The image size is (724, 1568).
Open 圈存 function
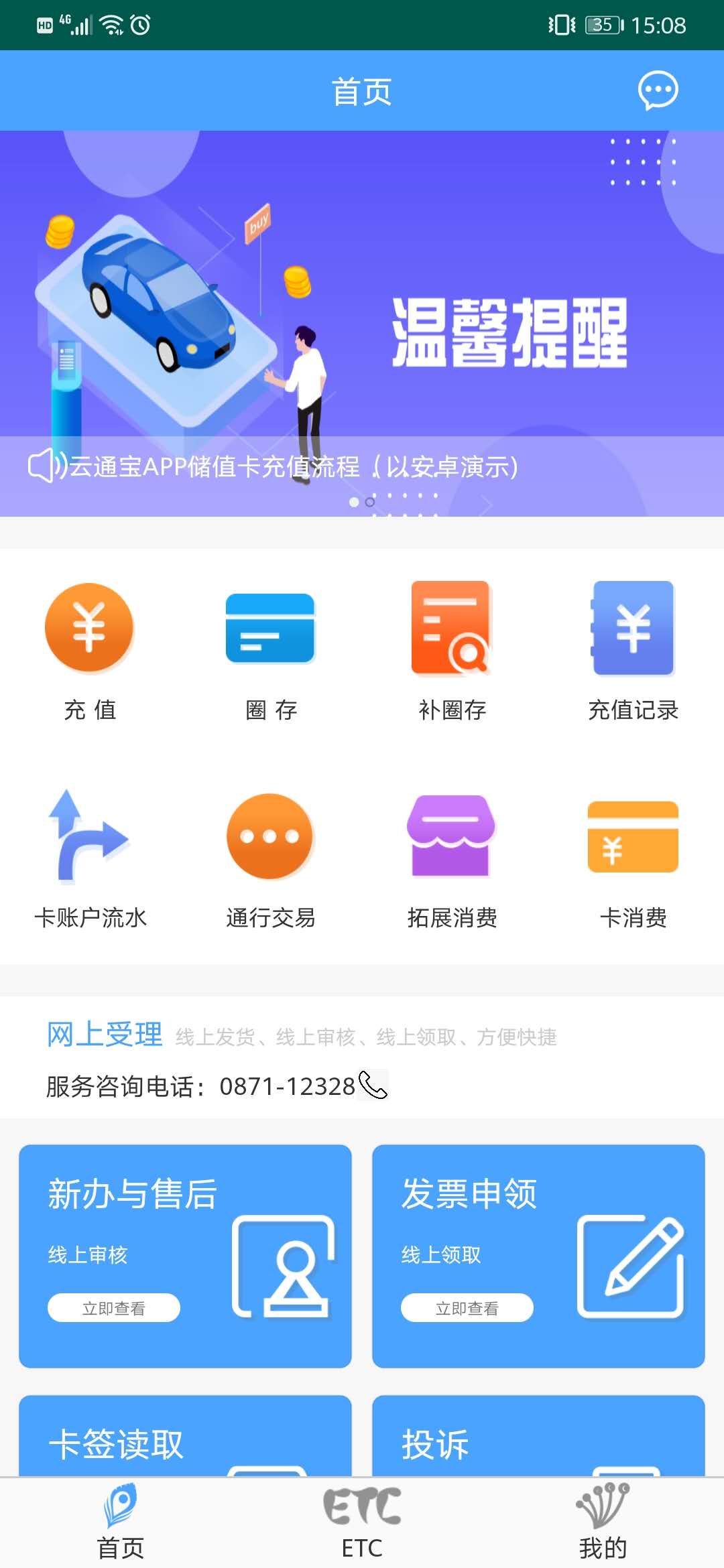[271, 650]
